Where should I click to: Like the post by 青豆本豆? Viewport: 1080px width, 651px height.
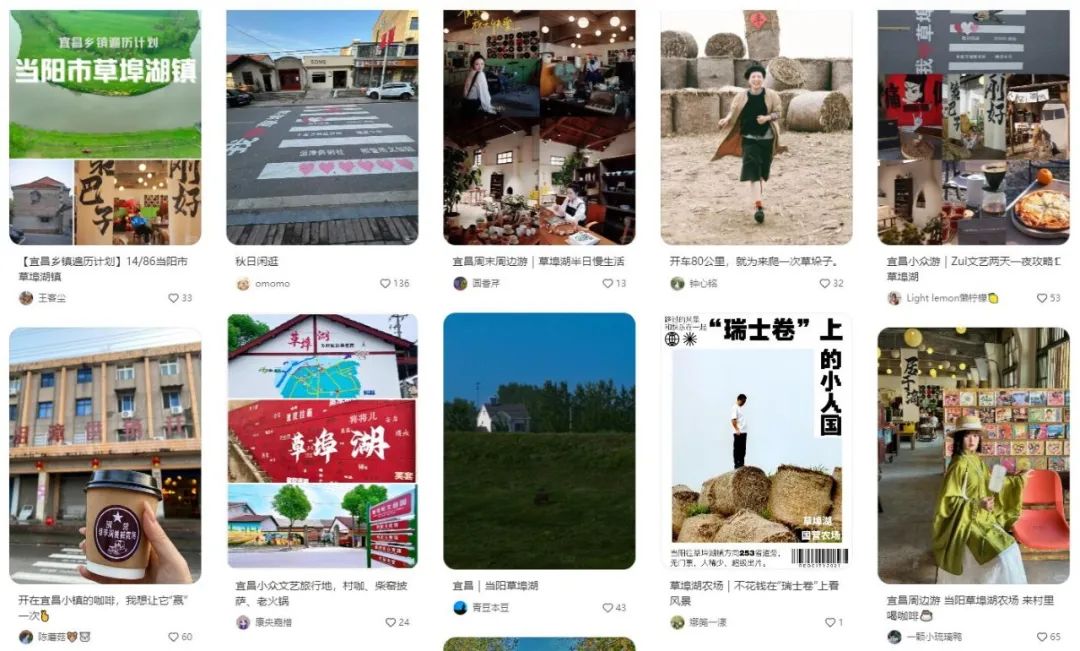coord(608,608)
